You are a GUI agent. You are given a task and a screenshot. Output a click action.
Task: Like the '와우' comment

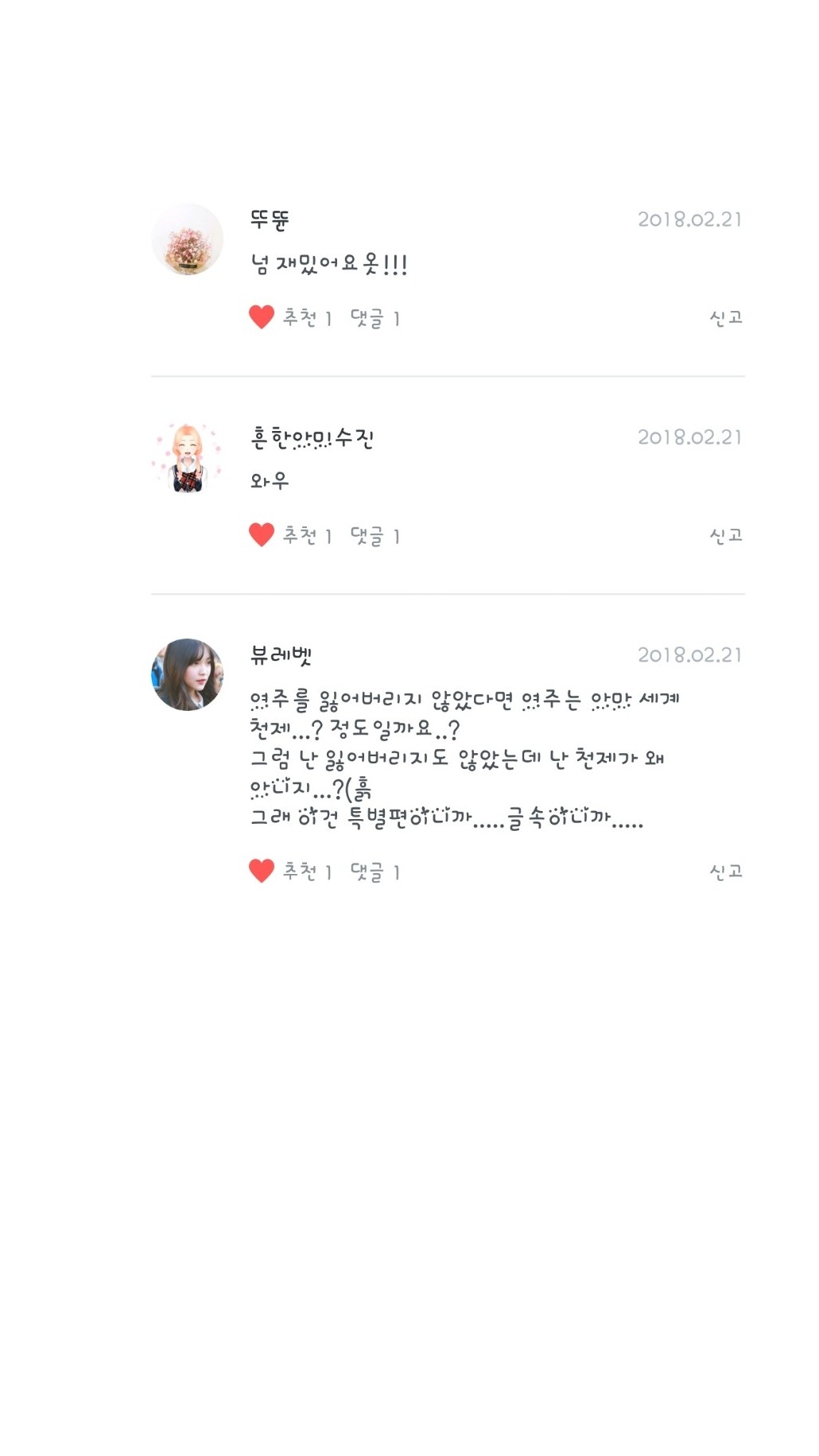tap(262, 535)
